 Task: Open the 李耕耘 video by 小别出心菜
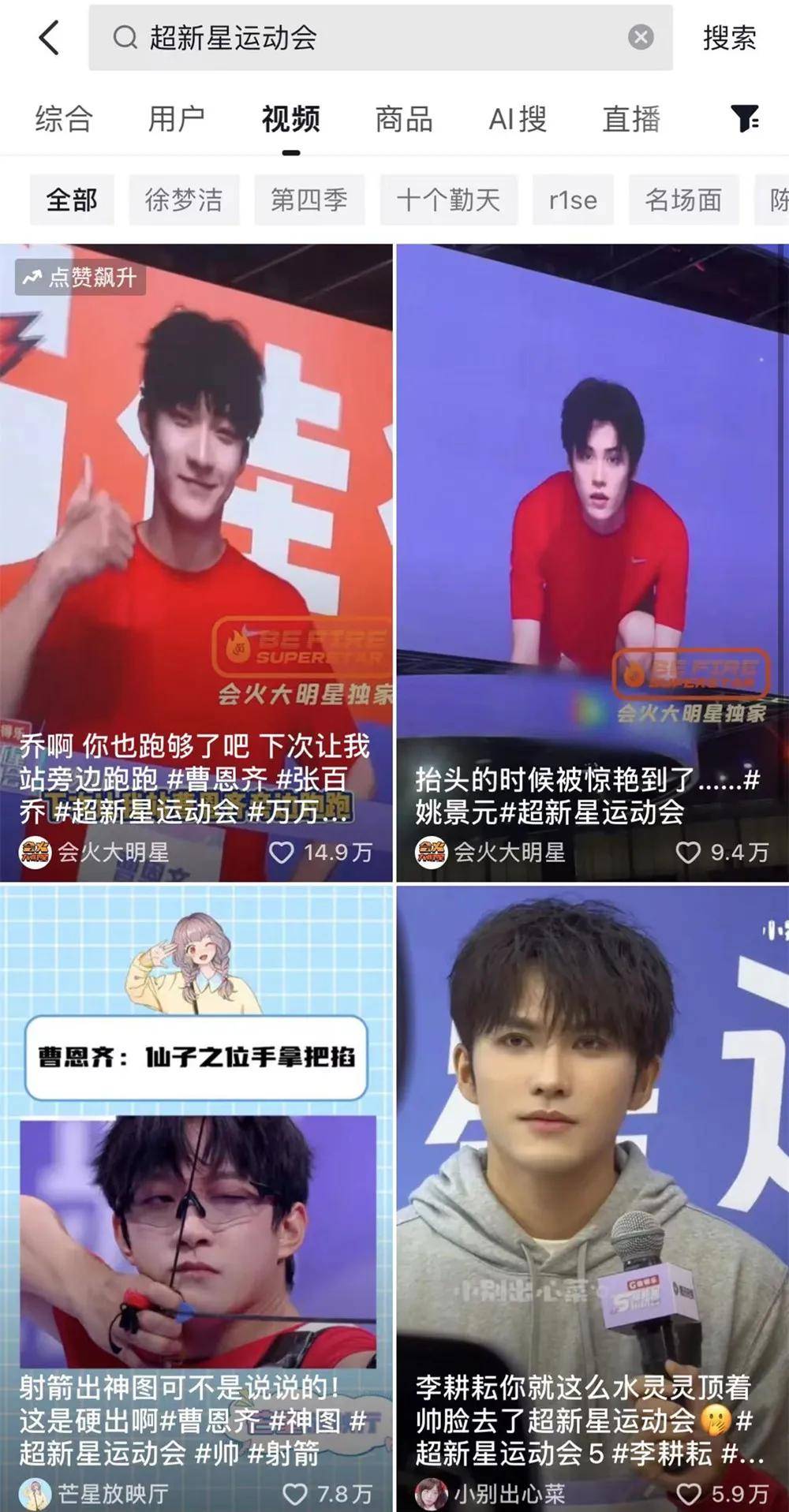tap(592, 1183)
